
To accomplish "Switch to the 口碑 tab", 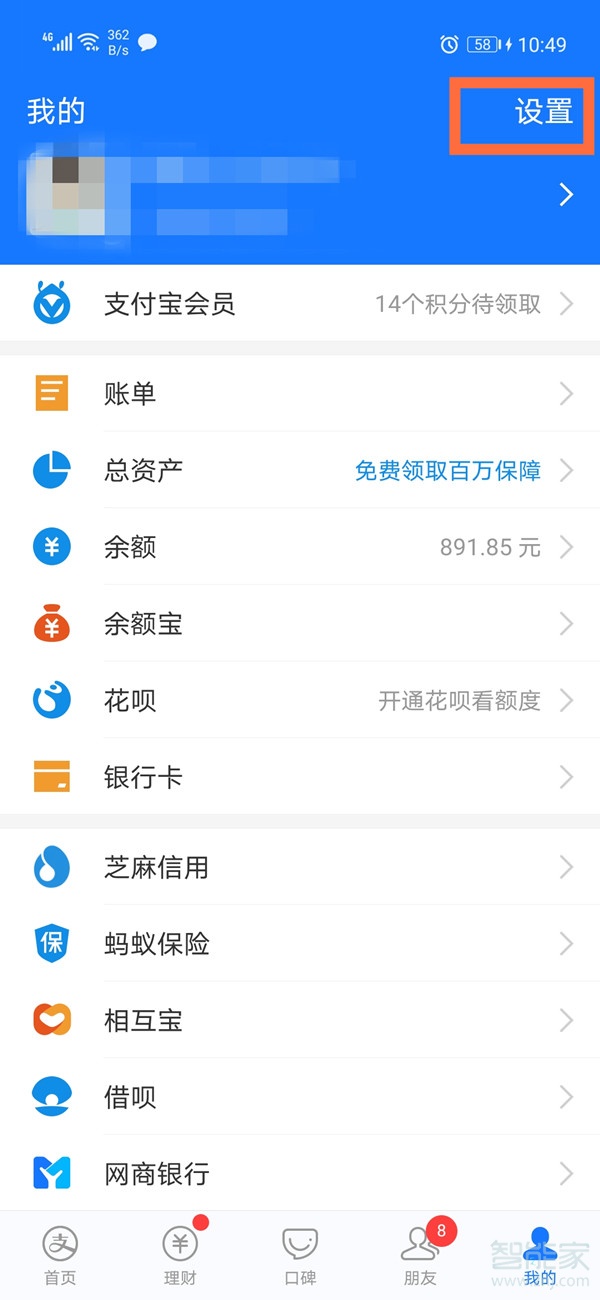I will [x=300, y=1255].
